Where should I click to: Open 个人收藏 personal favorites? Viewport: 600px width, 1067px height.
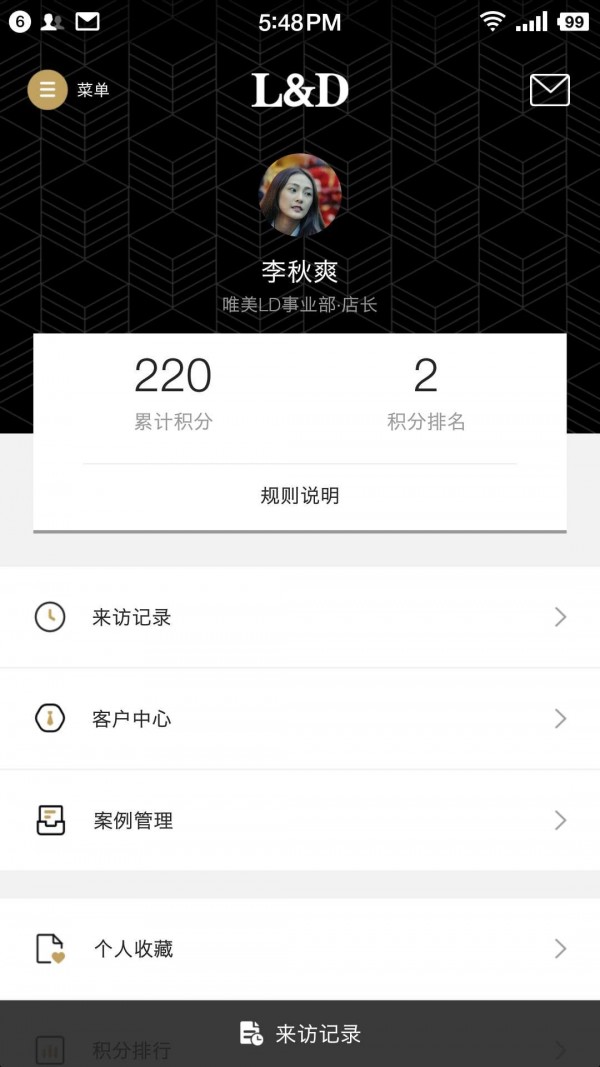tap(300, 948)
